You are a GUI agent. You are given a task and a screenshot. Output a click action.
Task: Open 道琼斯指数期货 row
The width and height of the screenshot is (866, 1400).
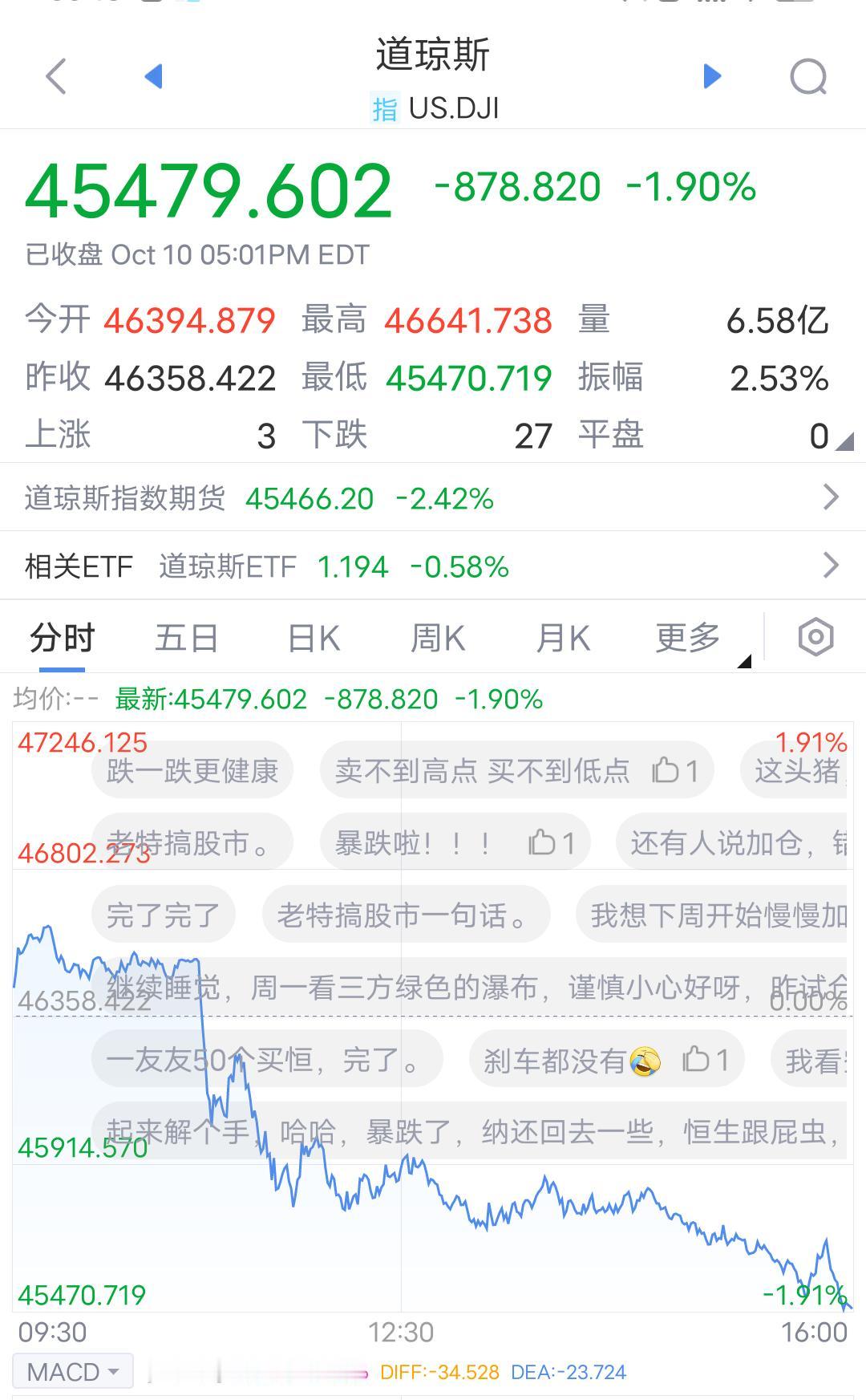[x=433, y=497]
